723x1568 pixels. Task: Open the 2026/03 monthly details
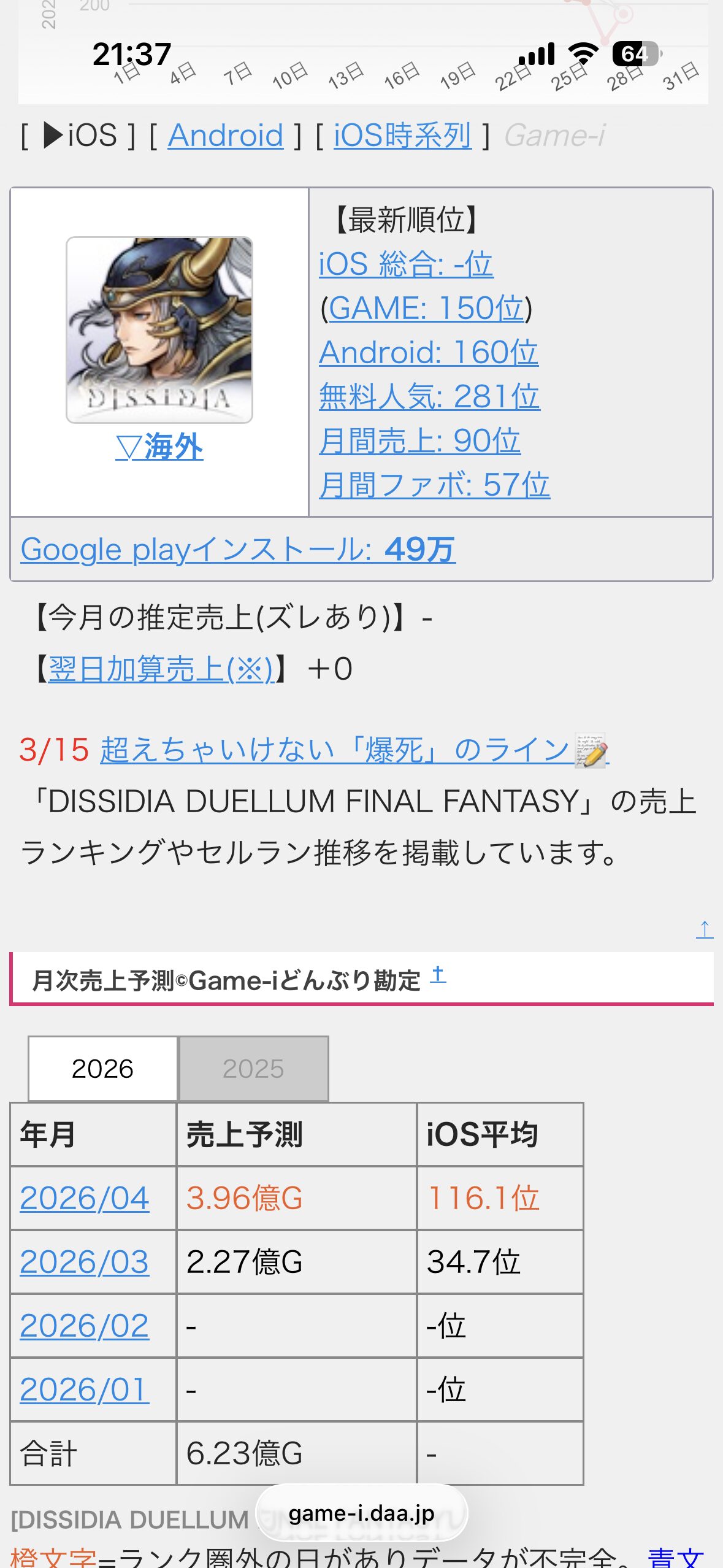(85, 1262)
